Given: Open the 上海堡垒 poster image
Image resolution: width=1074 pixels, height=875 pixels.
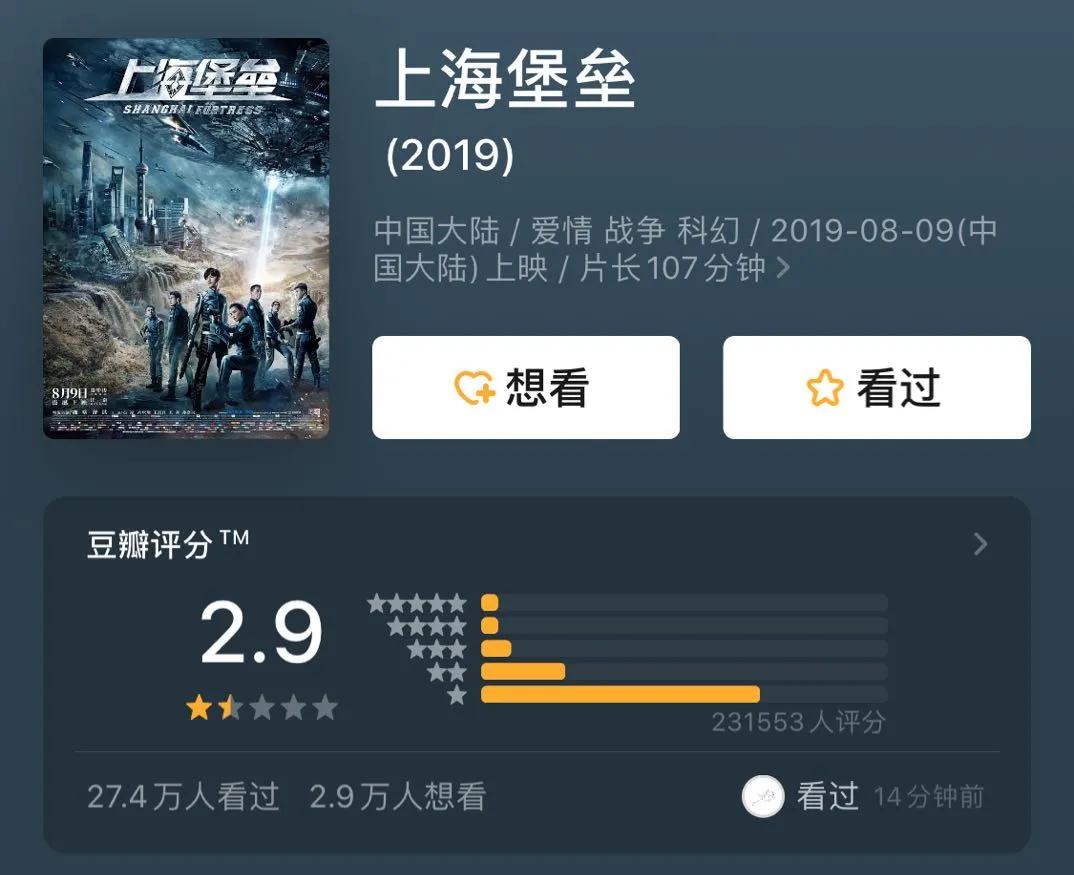Looking at the screenshot, I should click(x=186, y=238).
